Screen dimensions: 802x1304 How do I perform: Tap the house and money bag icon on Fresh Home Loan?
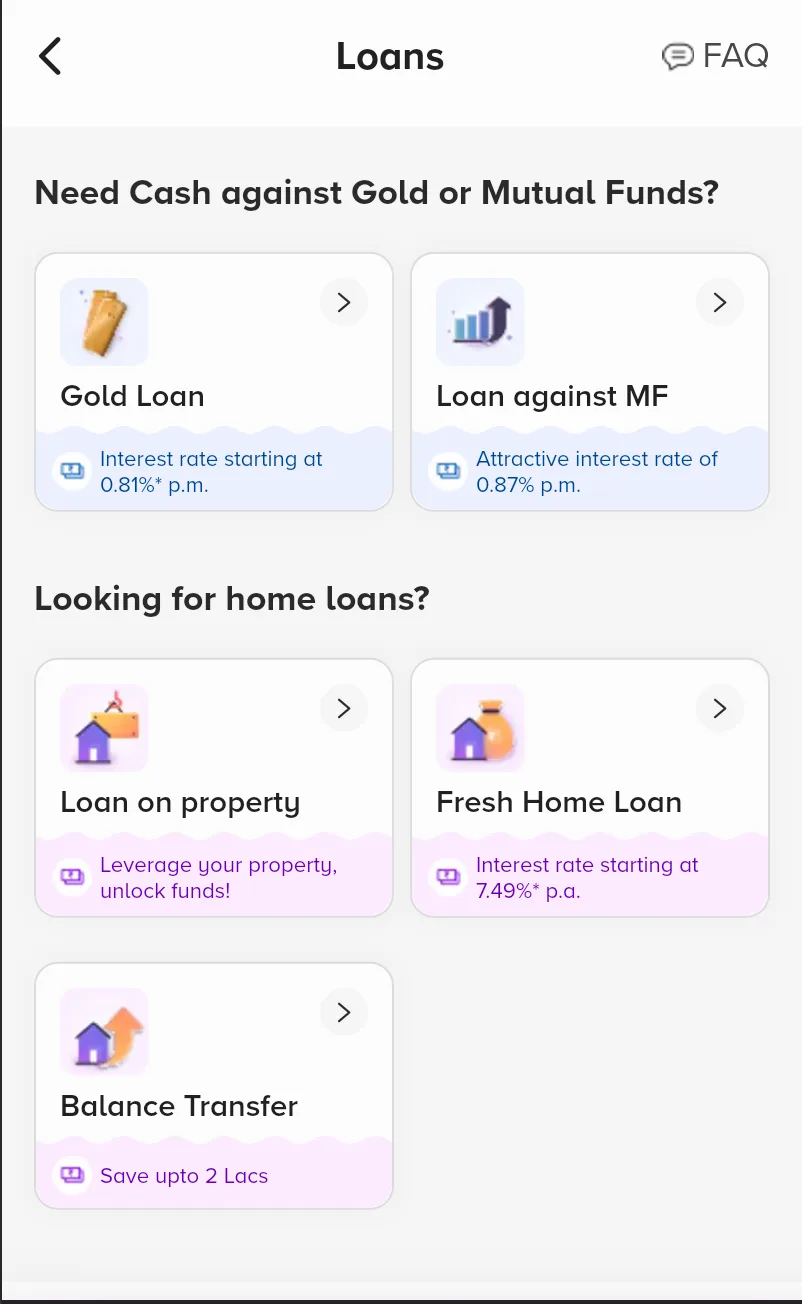pyautogui.click(x=479, y=727)
